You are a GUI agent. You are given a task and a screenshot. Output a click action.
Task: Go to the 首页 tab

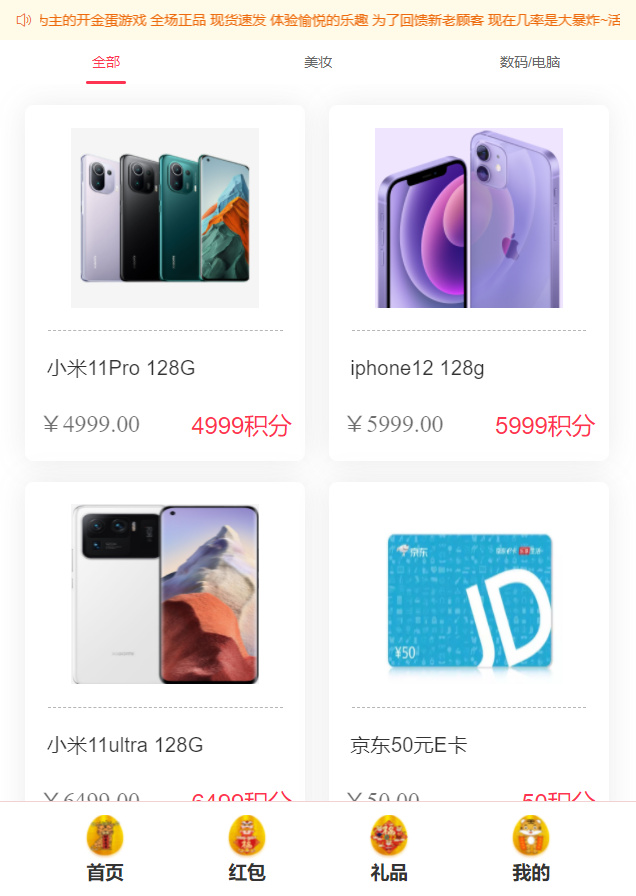coord(105,849)
